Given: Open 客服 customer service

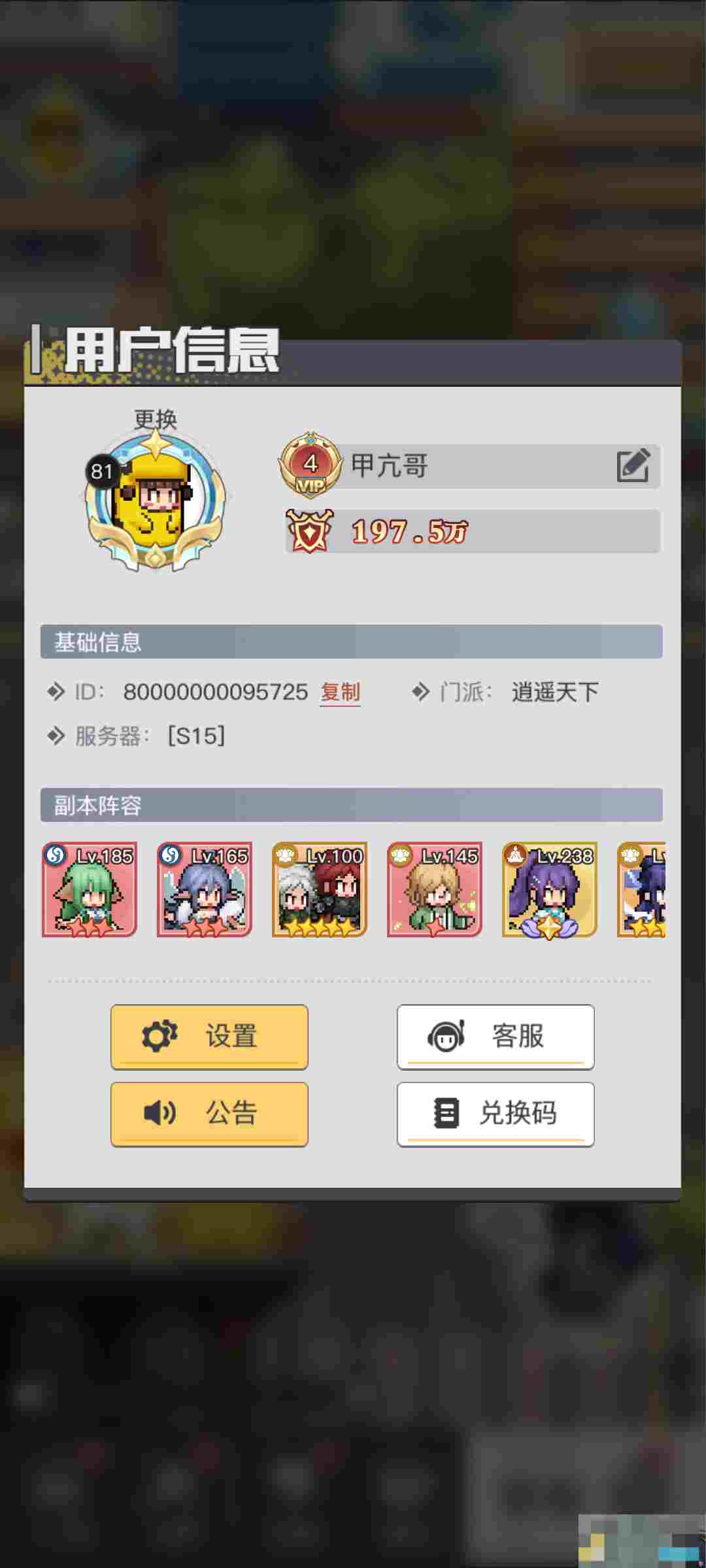Looking at the screenshot, I should click(496, 1036).
